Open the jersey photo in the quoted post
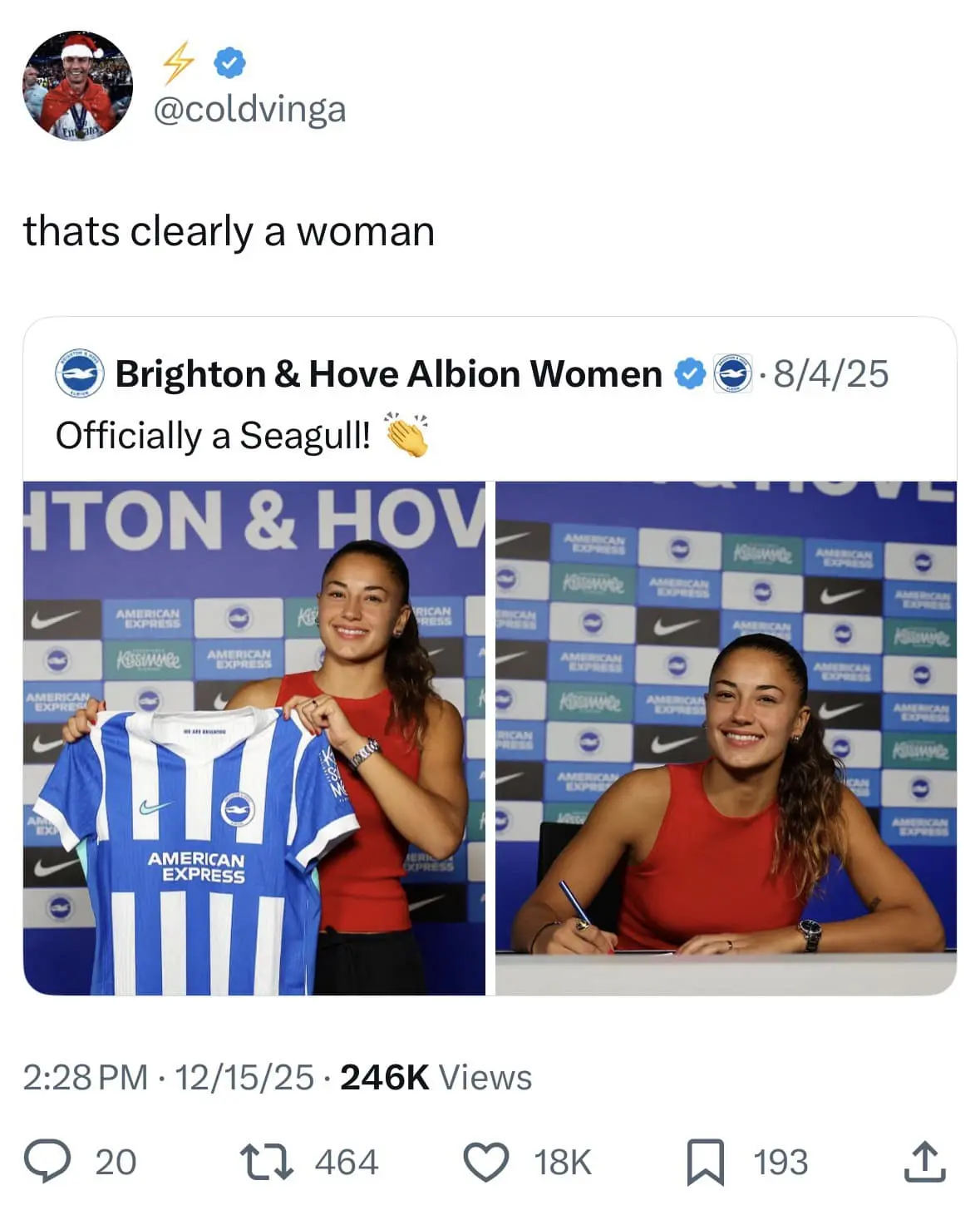Screen dimensions: 980x1225 point(254,738)
